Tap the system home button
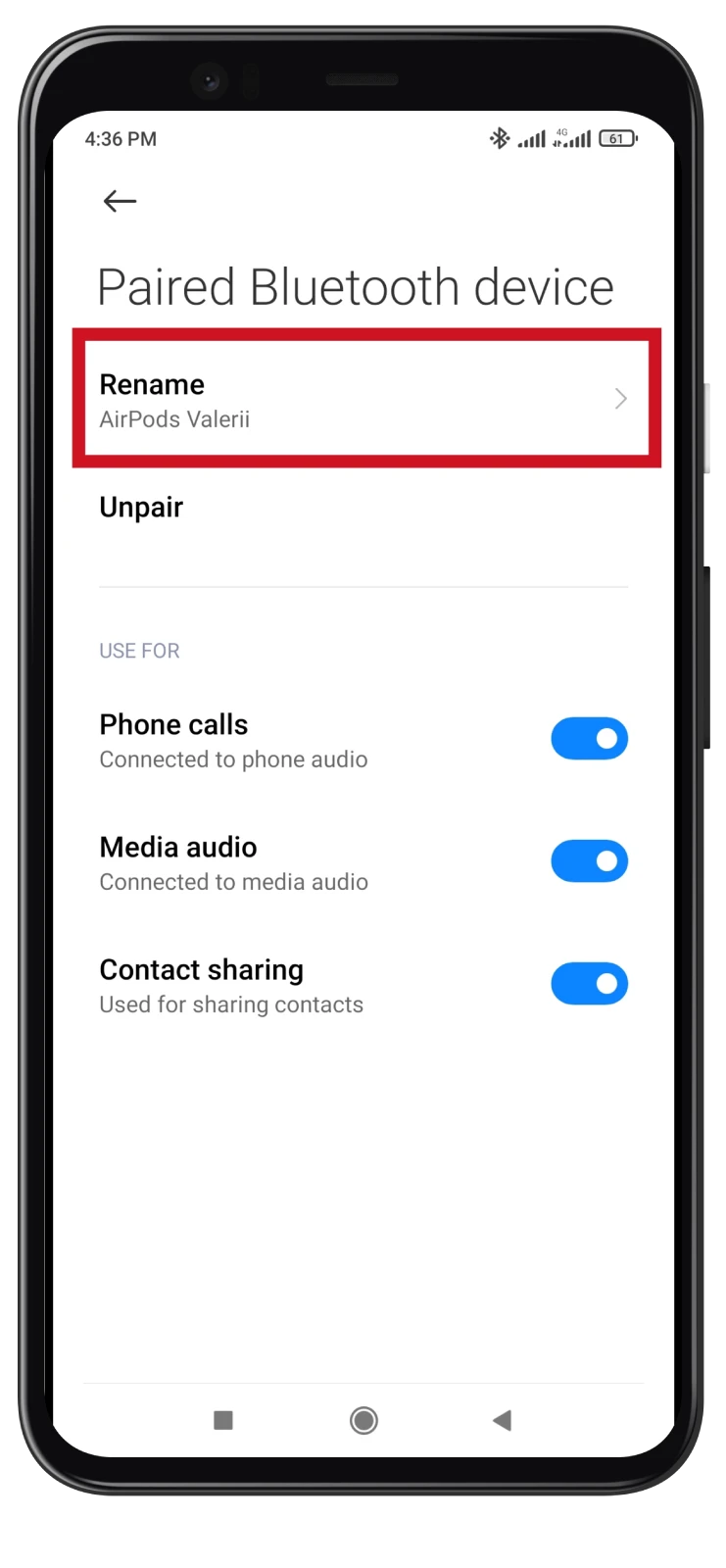This screenshot has height=1568, width=726. 363,1420
